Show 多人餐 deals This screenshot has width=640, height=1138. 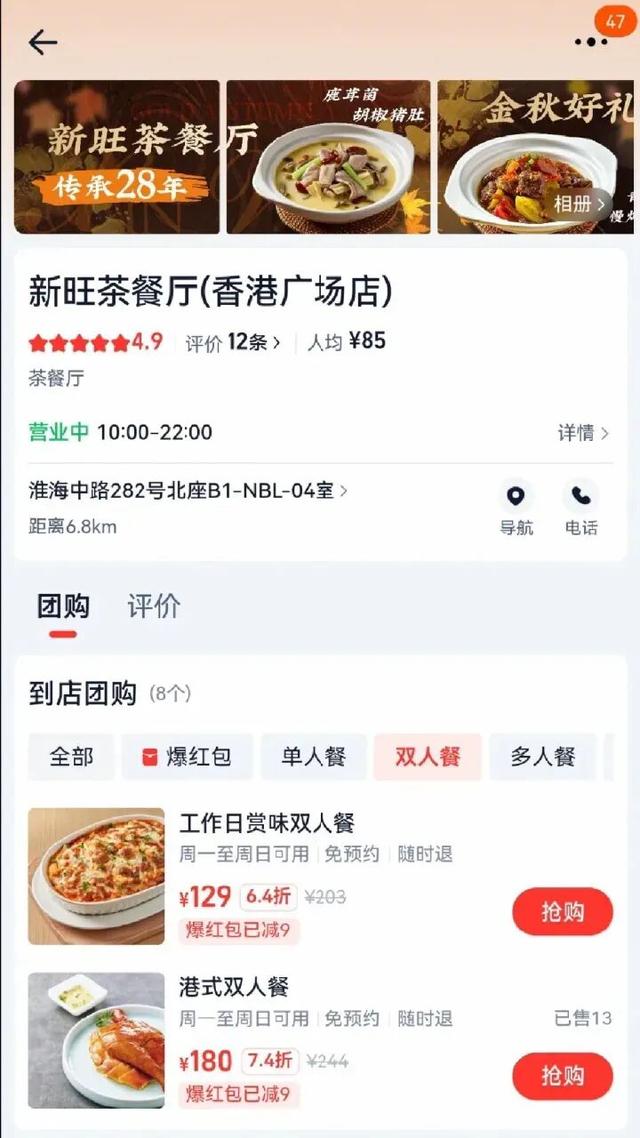[x=543, y=757]
